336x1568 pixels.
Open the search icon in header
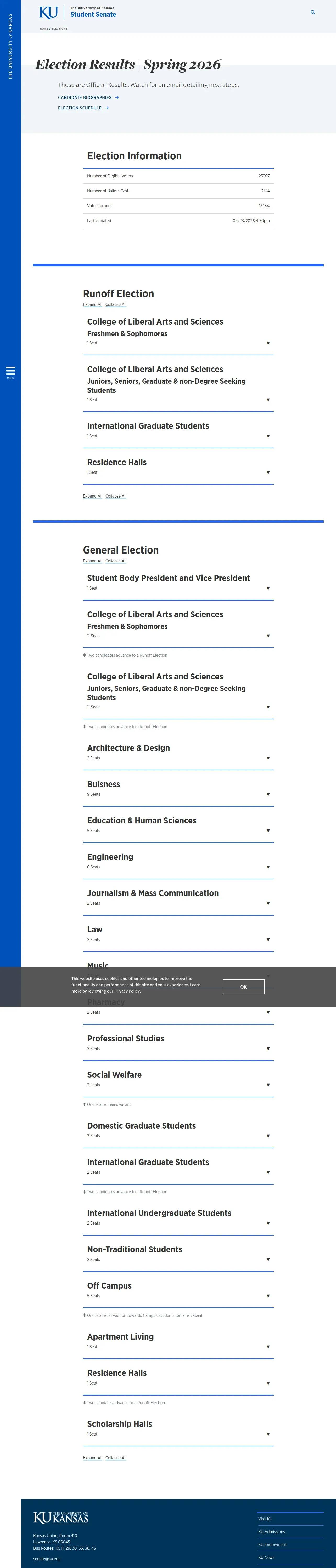[x=313, y=12]
